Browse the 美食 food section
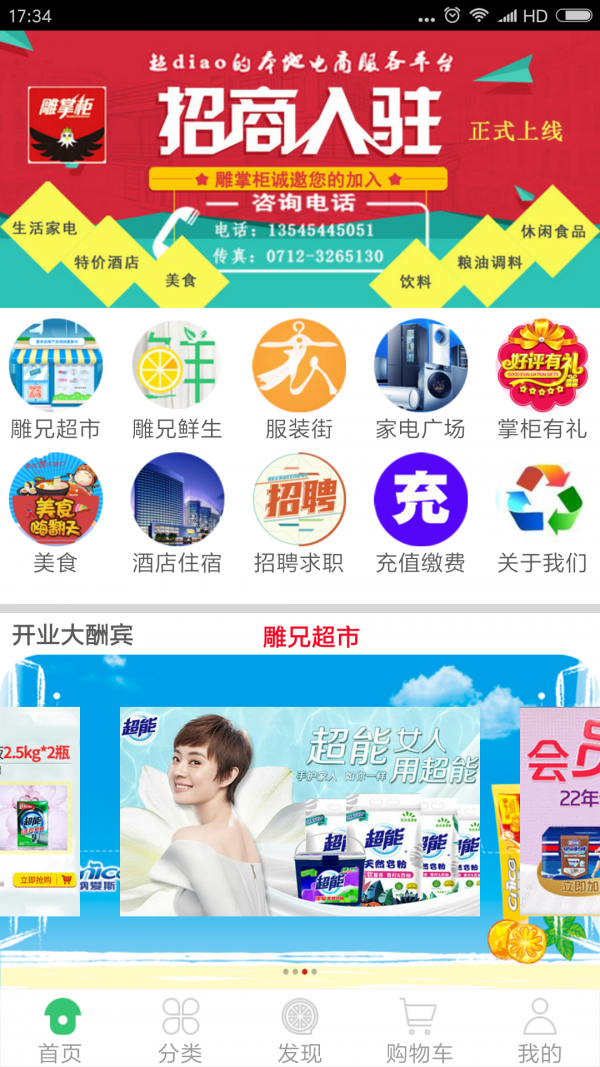The height and width of the screenshot is (1067, 600). [x=55, y=514]
